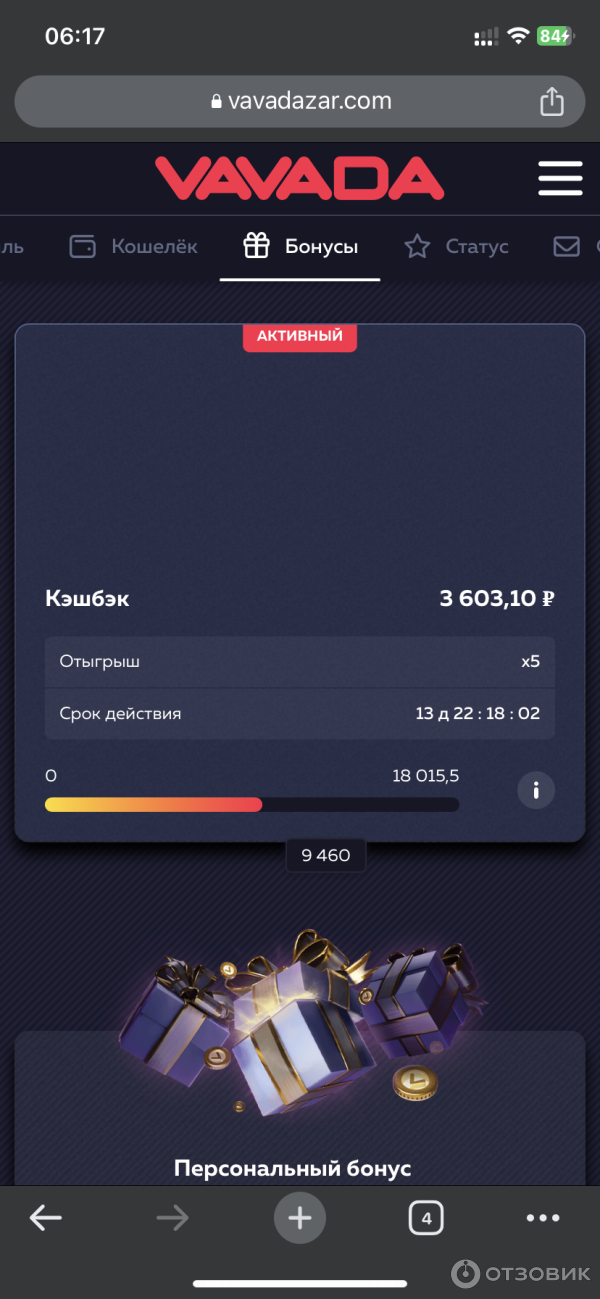Share the page from the address bar

coord(552,101)
